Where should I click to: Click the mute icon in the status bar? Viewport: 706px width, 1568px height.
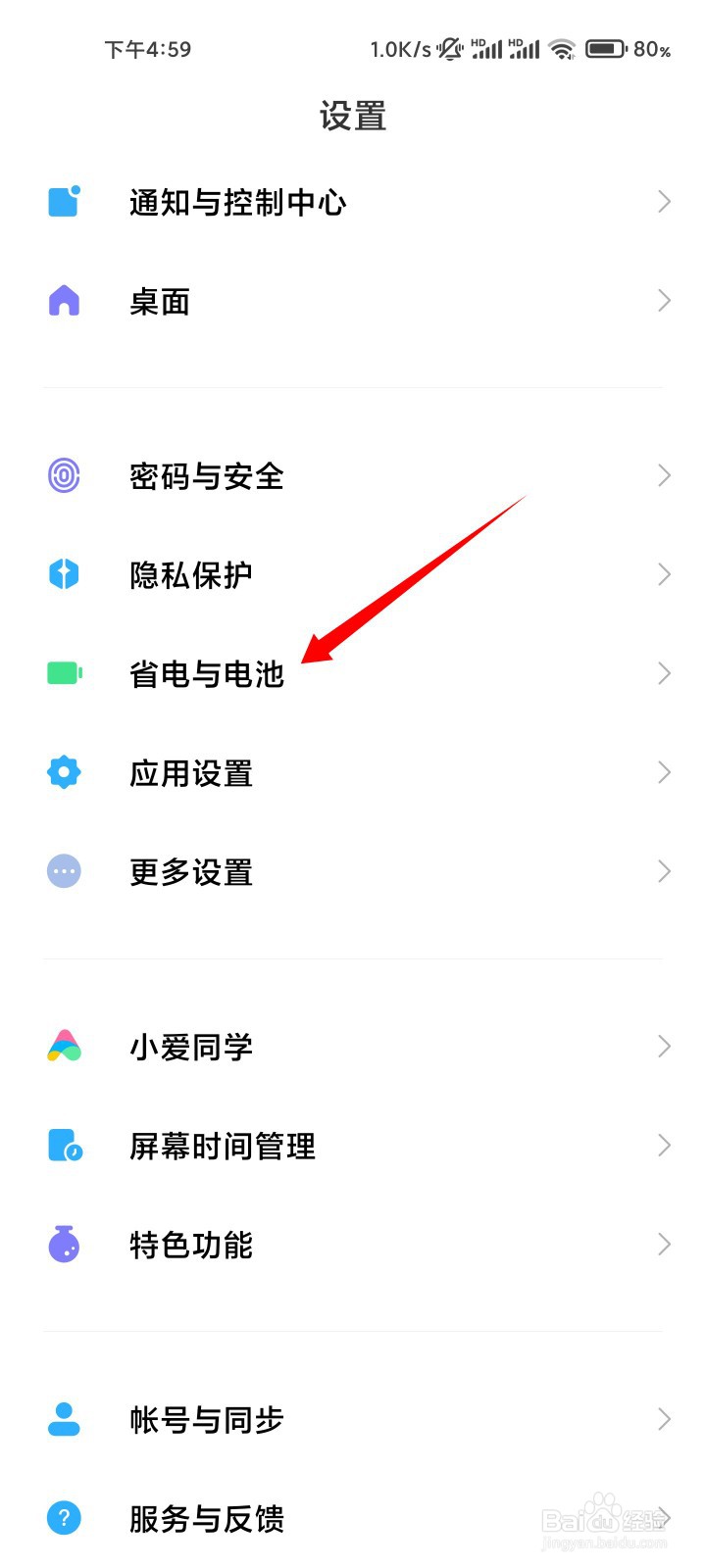coord(448,47)
